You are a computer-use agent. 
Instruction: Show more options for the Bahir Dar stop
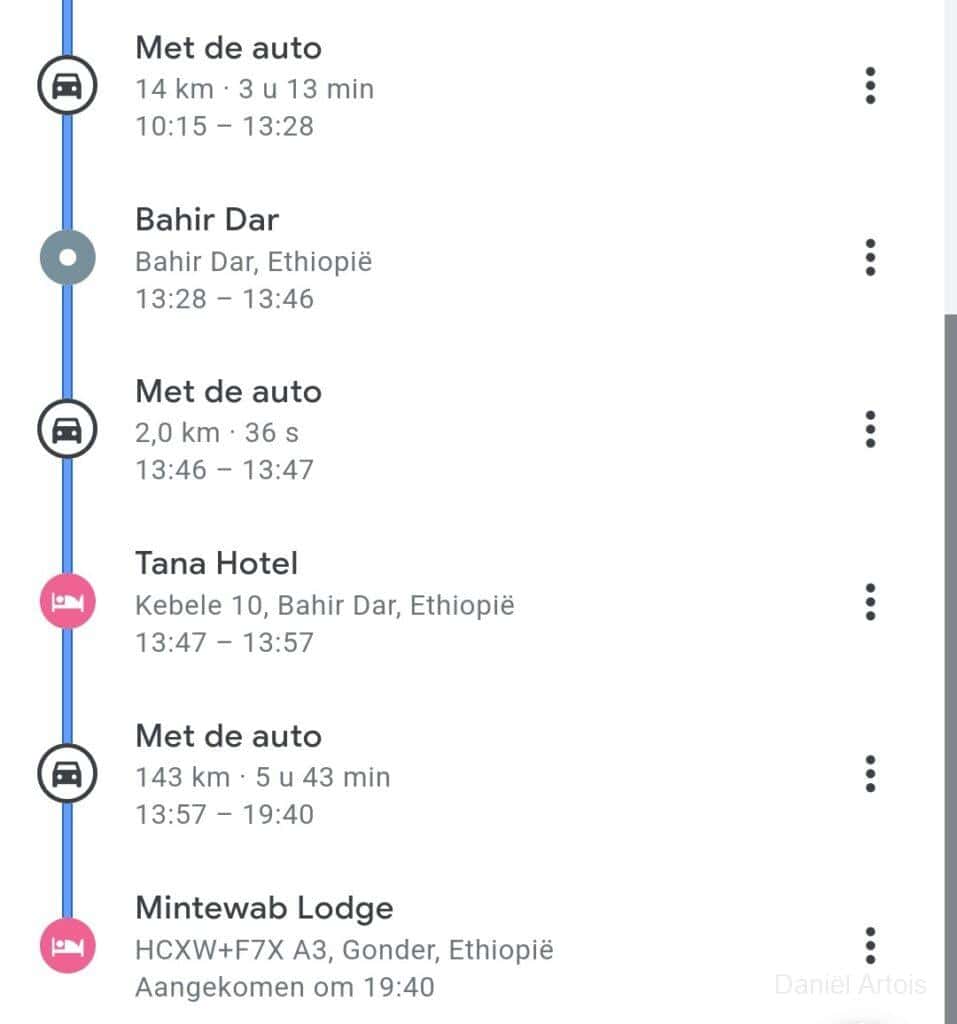coord(870,258)
